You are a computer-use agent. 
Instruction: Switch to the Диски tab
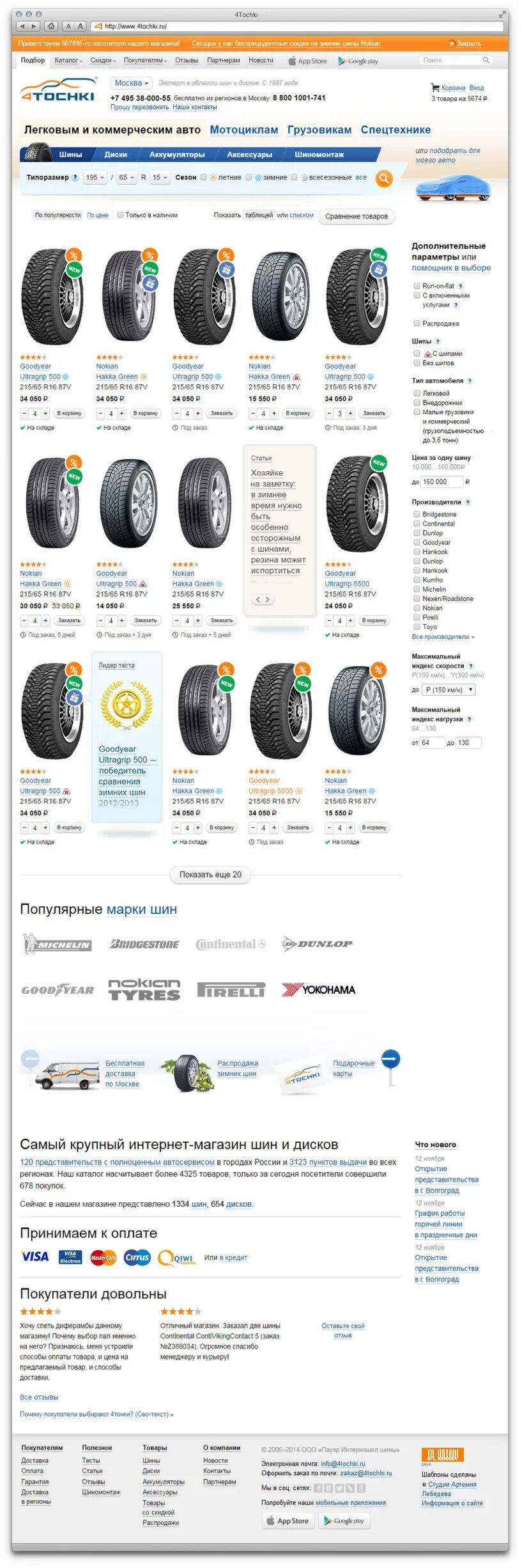pos(116,154)
